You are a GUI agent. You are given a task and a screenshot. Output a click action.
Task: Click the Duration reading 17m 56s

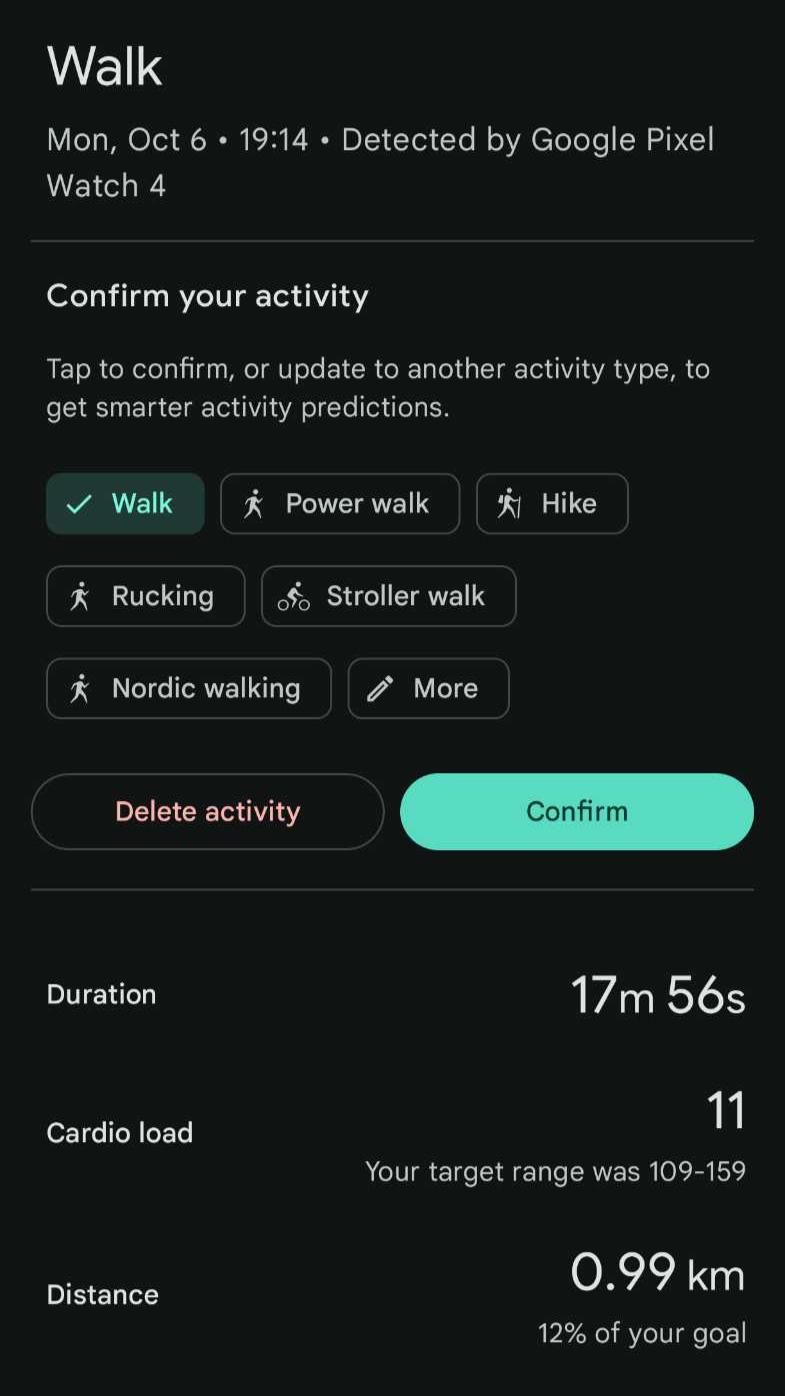point(657,994)
